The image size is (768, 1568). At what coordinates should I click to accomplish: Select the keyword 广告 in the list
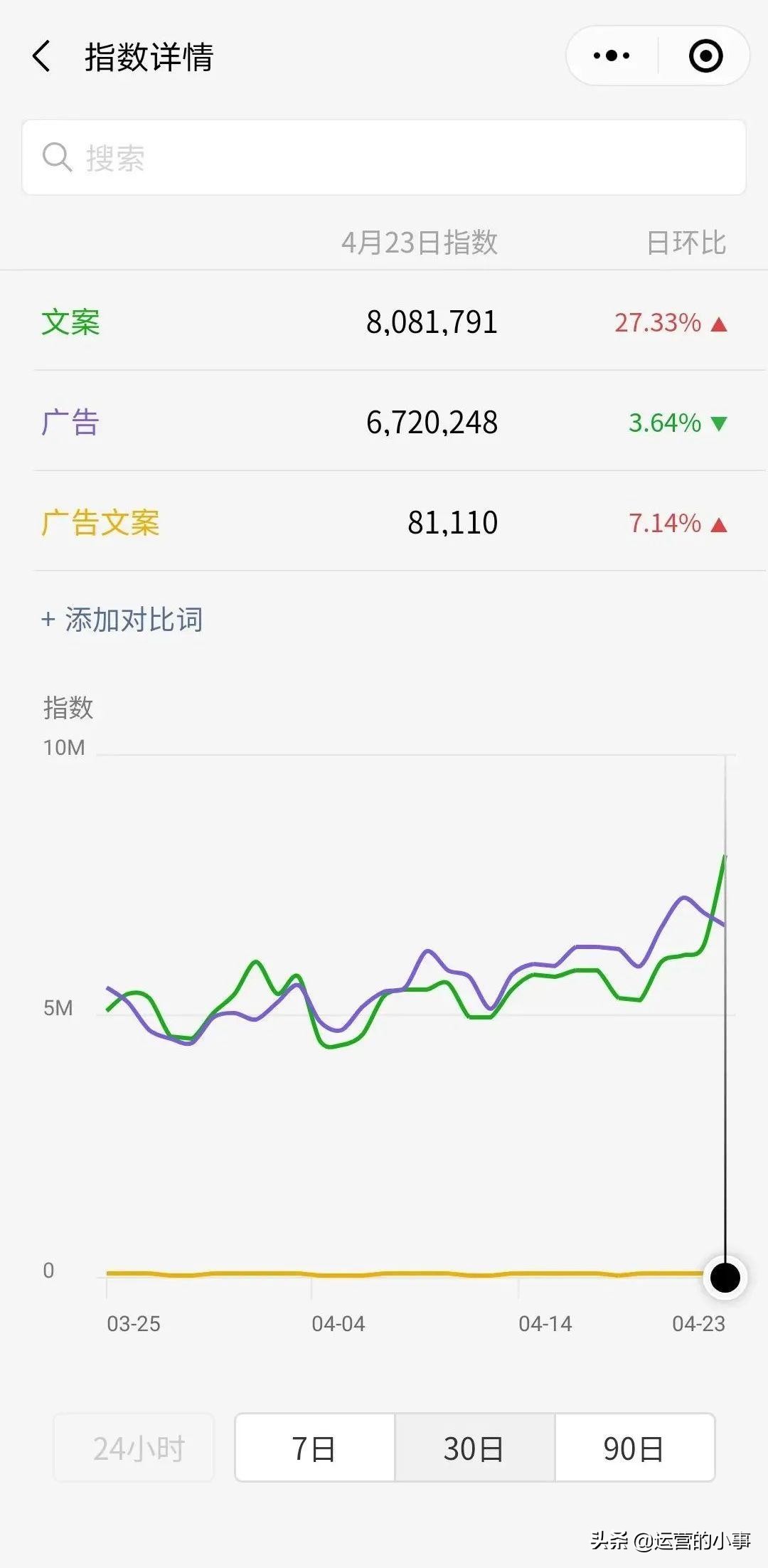point(71,423)
